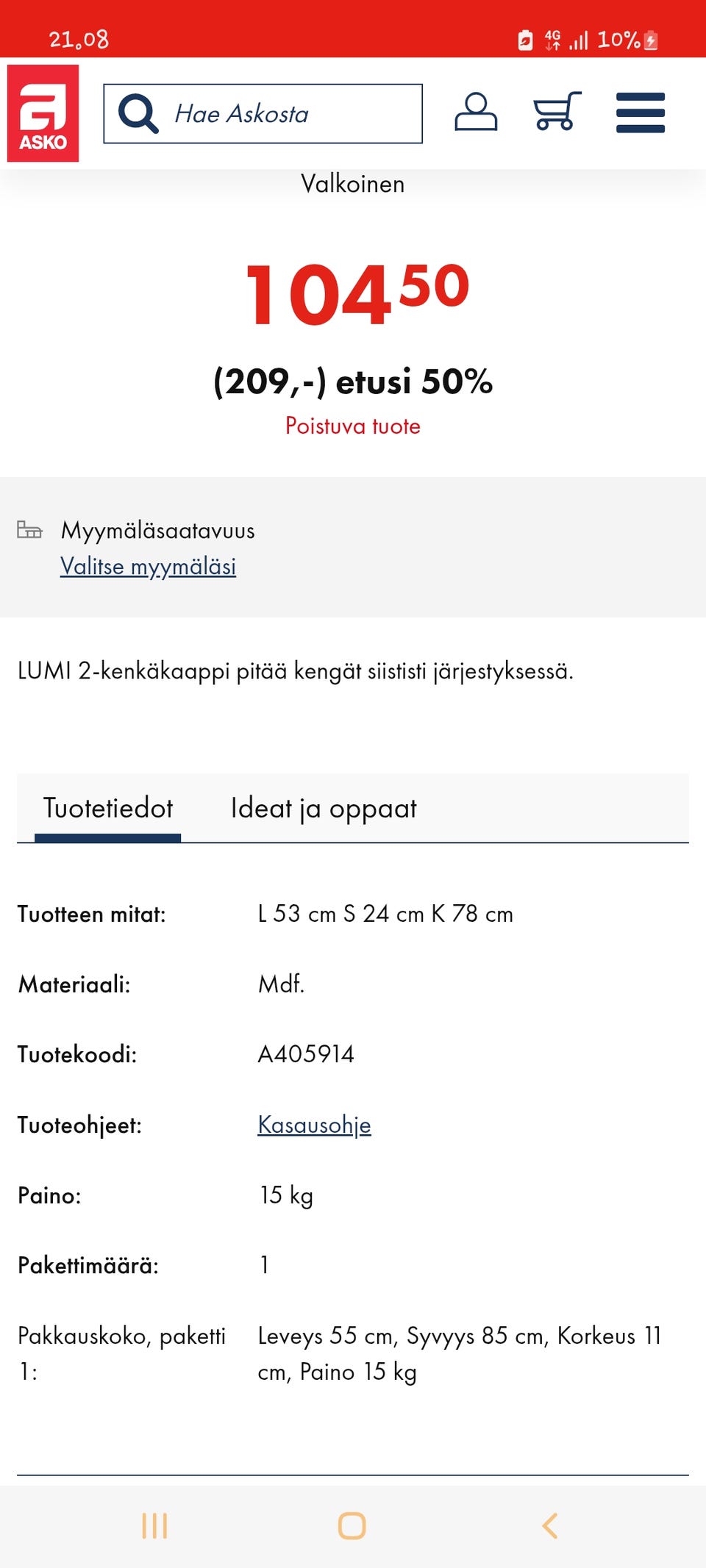
Task: Tap the system home button
Action: click(x=352, y=1526)
